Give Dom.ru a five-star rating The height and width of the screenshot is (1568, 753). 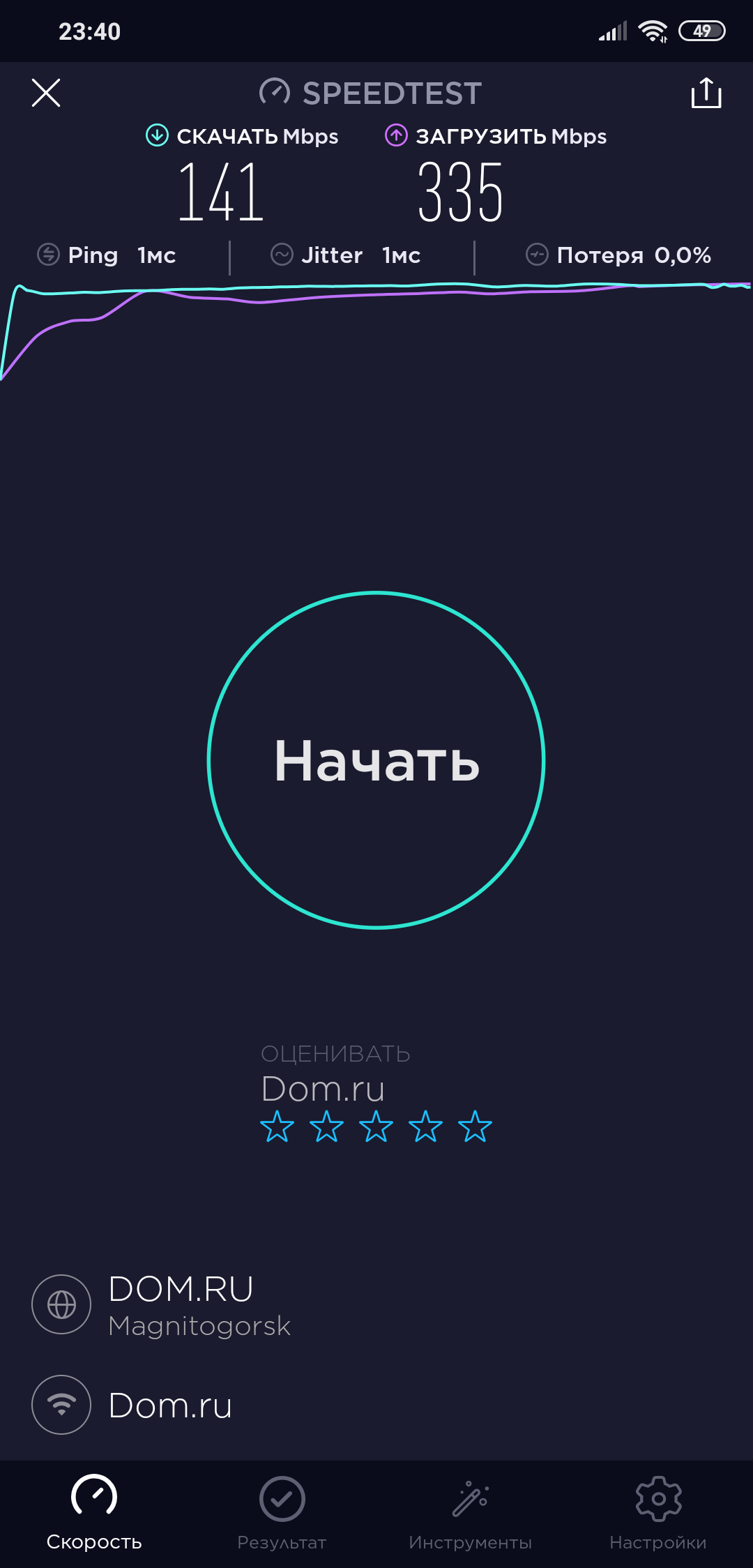coord(475,1126)
